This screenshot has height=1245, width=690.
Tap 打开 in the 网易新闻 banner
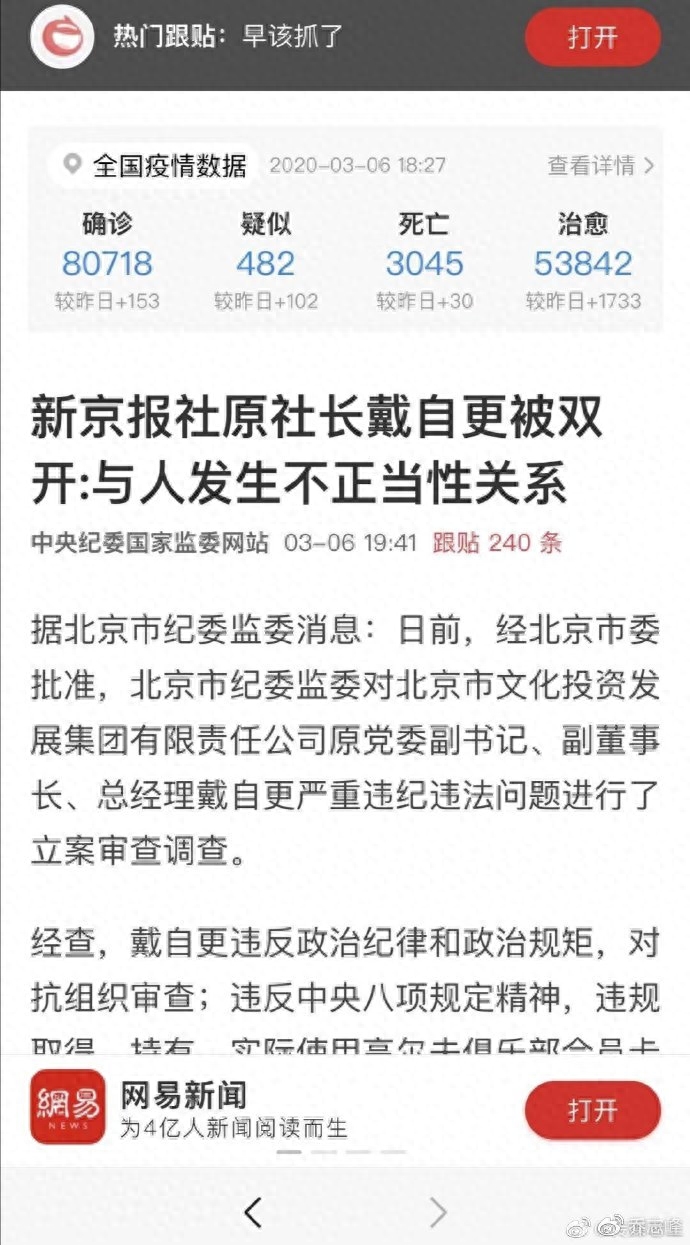click(x=592, y=1110)
